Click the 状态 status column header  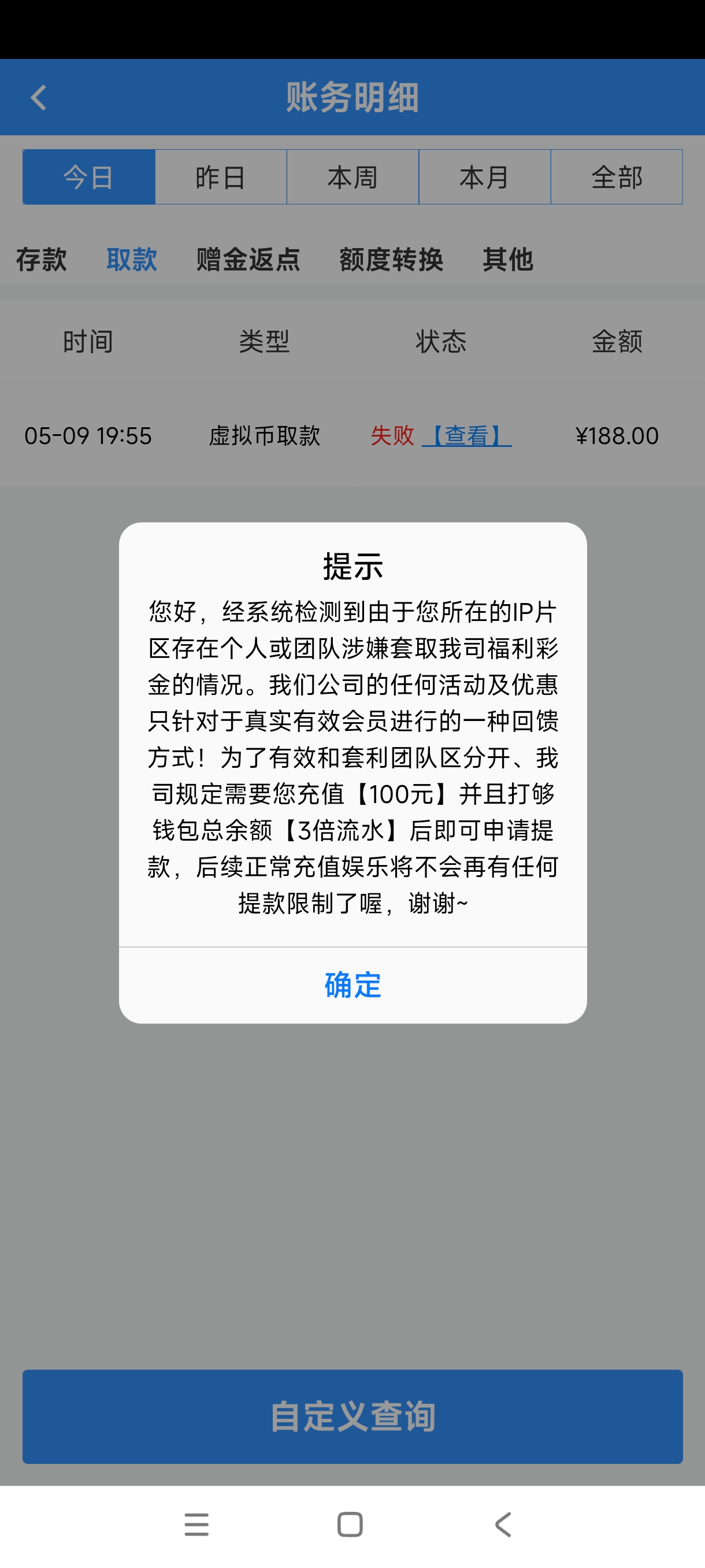440,342
